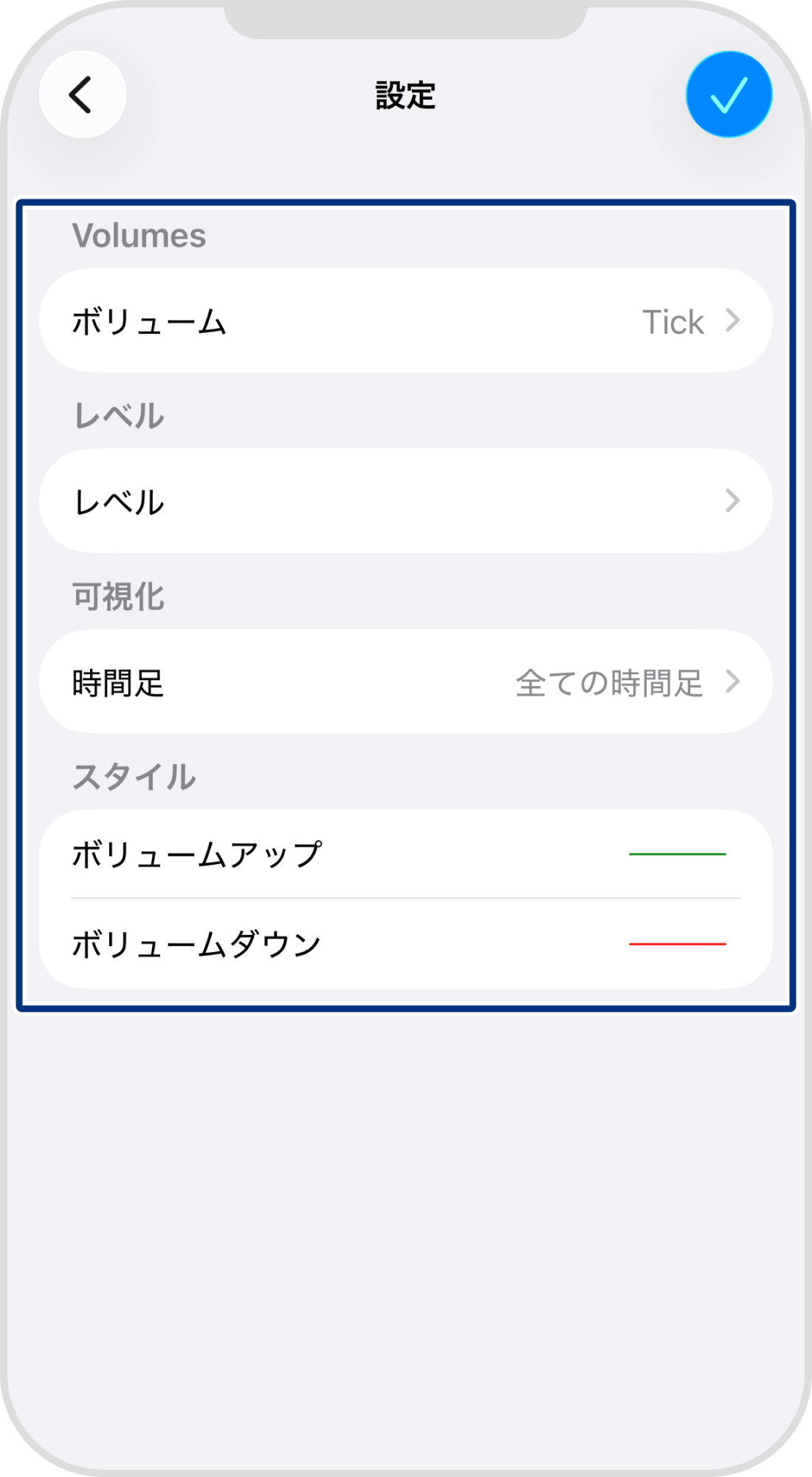The height and width of the screenshot is (1477, 812).
Task: Tap the chevron beside Tick
Action: 732,319
